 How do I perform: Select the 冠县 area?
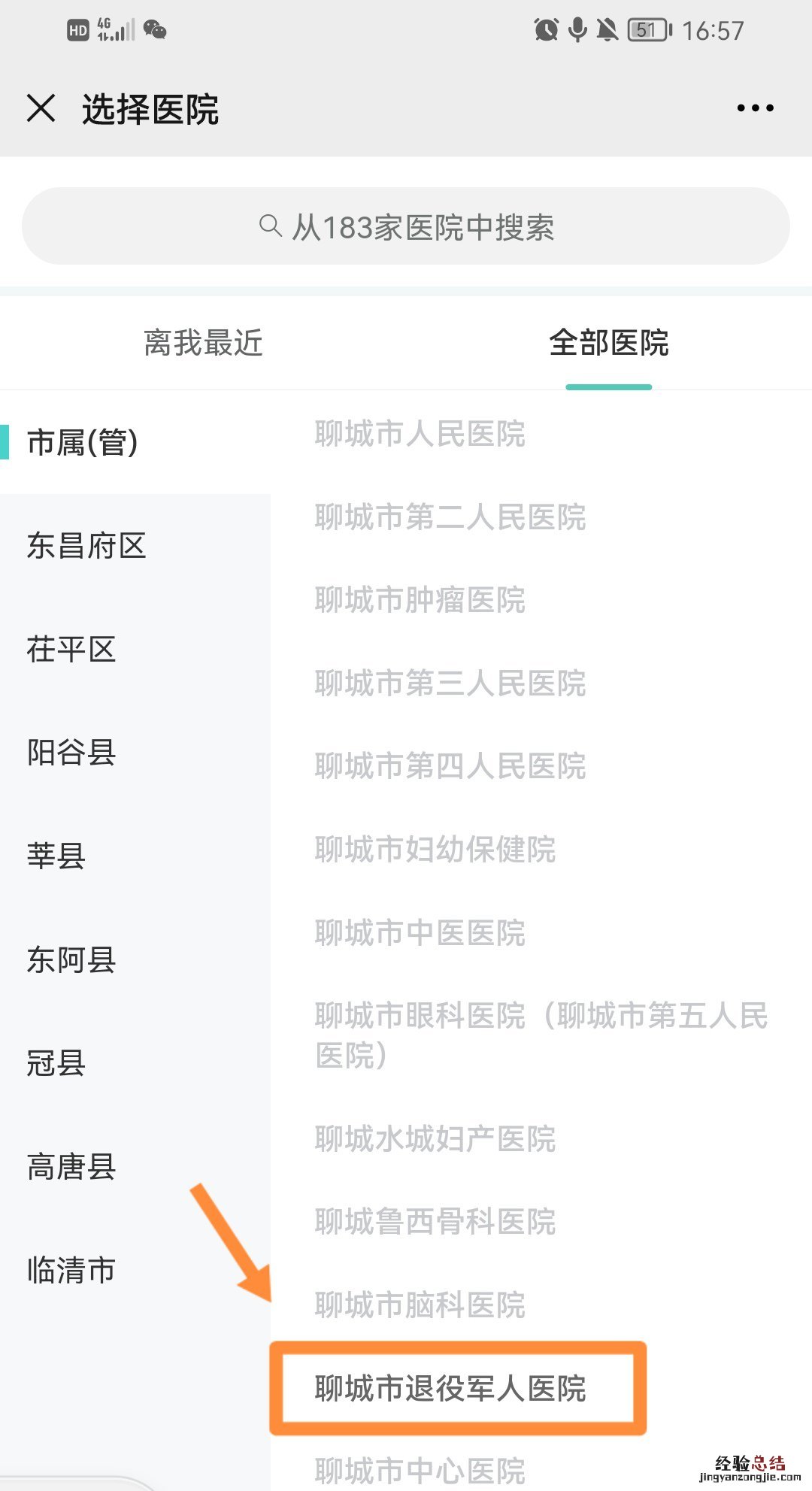(x=56, y=1063)
